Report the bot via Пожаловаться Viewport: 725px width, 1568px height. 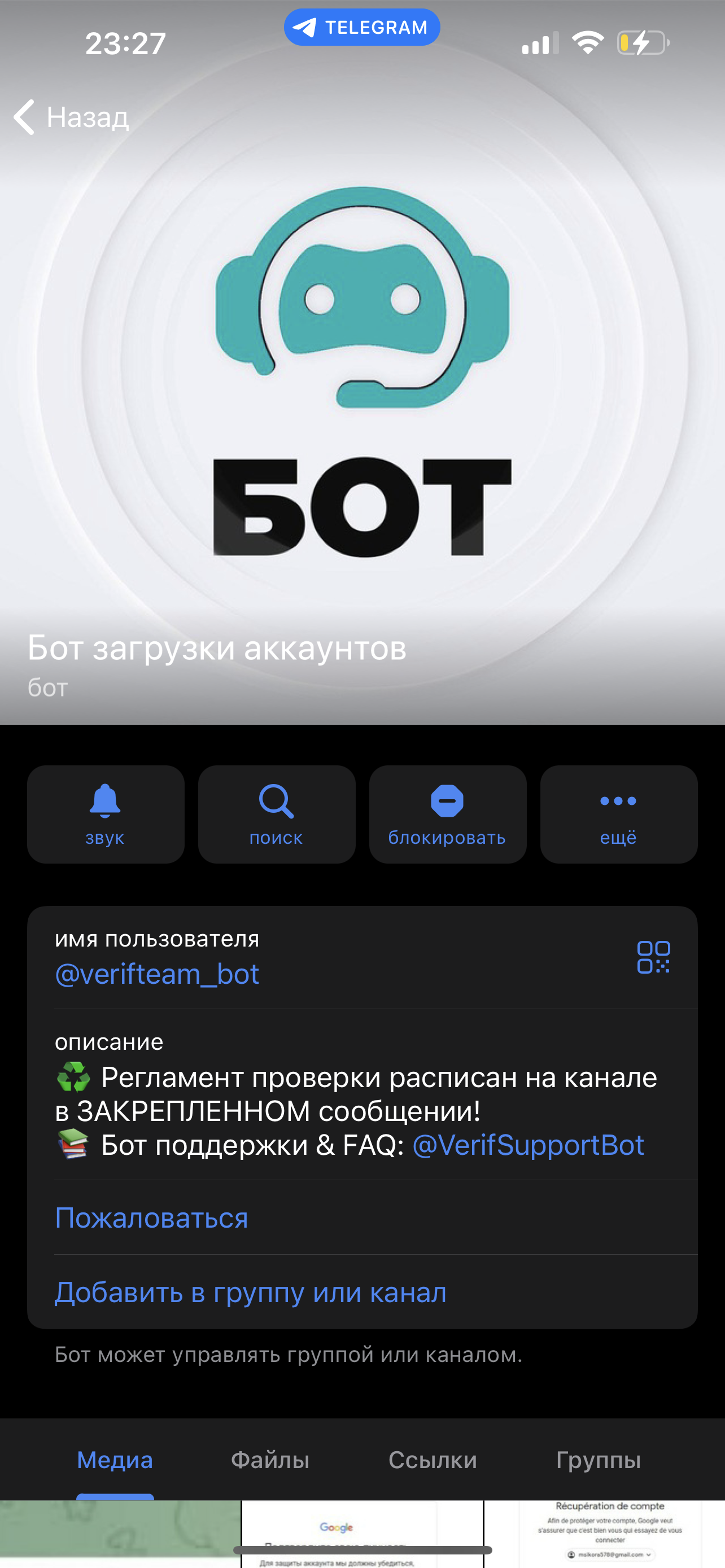pyautogui.click(x=151, y=1218)
